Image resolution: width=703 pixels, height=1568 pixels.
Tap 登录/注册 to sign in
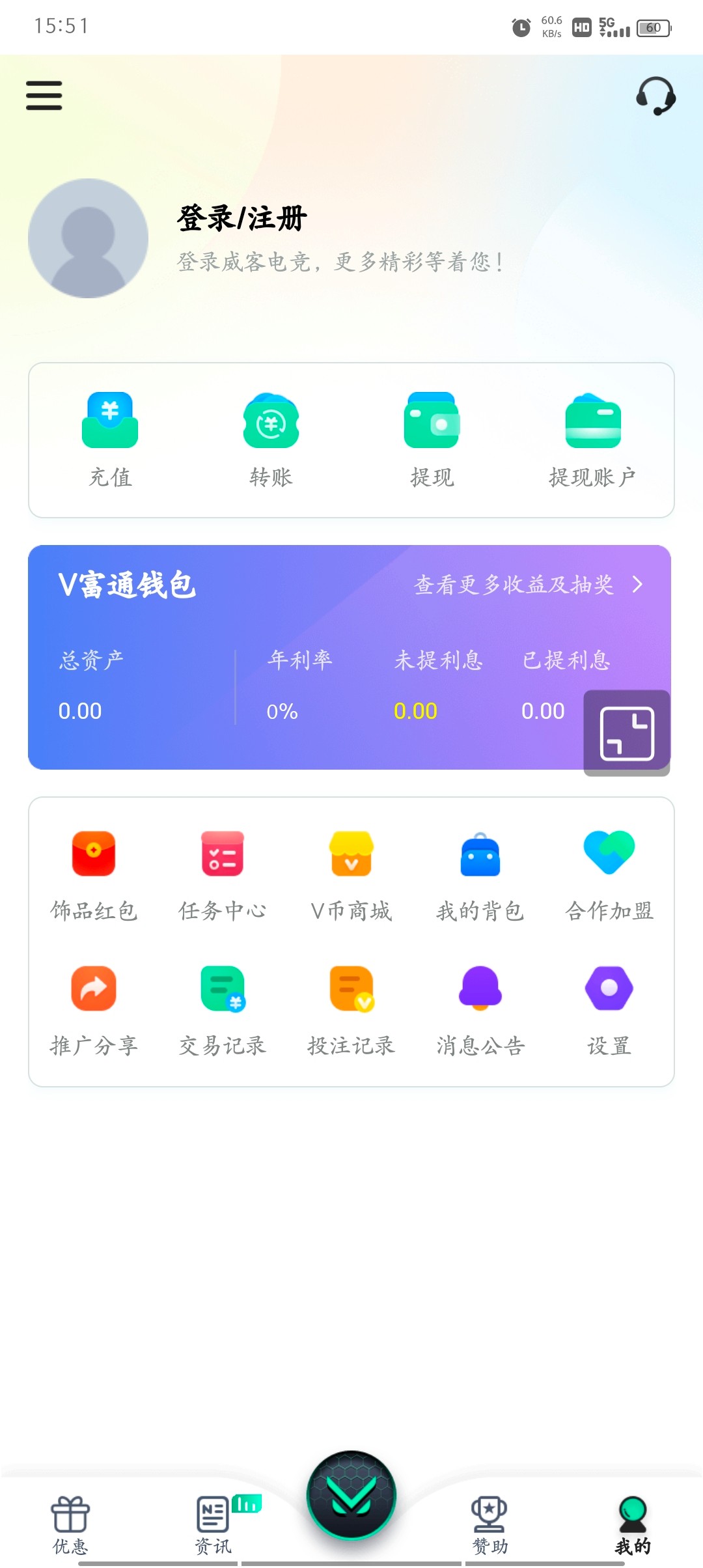click(x=241, y=218)
